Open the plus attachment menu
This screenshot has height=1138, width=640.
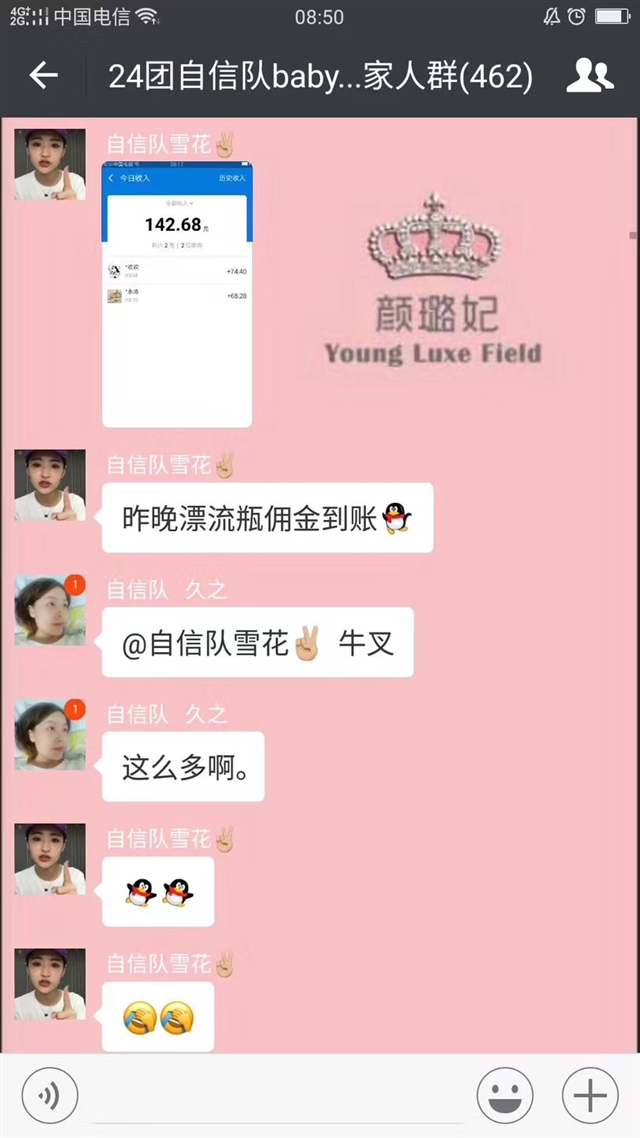[x=590, y=1096]
